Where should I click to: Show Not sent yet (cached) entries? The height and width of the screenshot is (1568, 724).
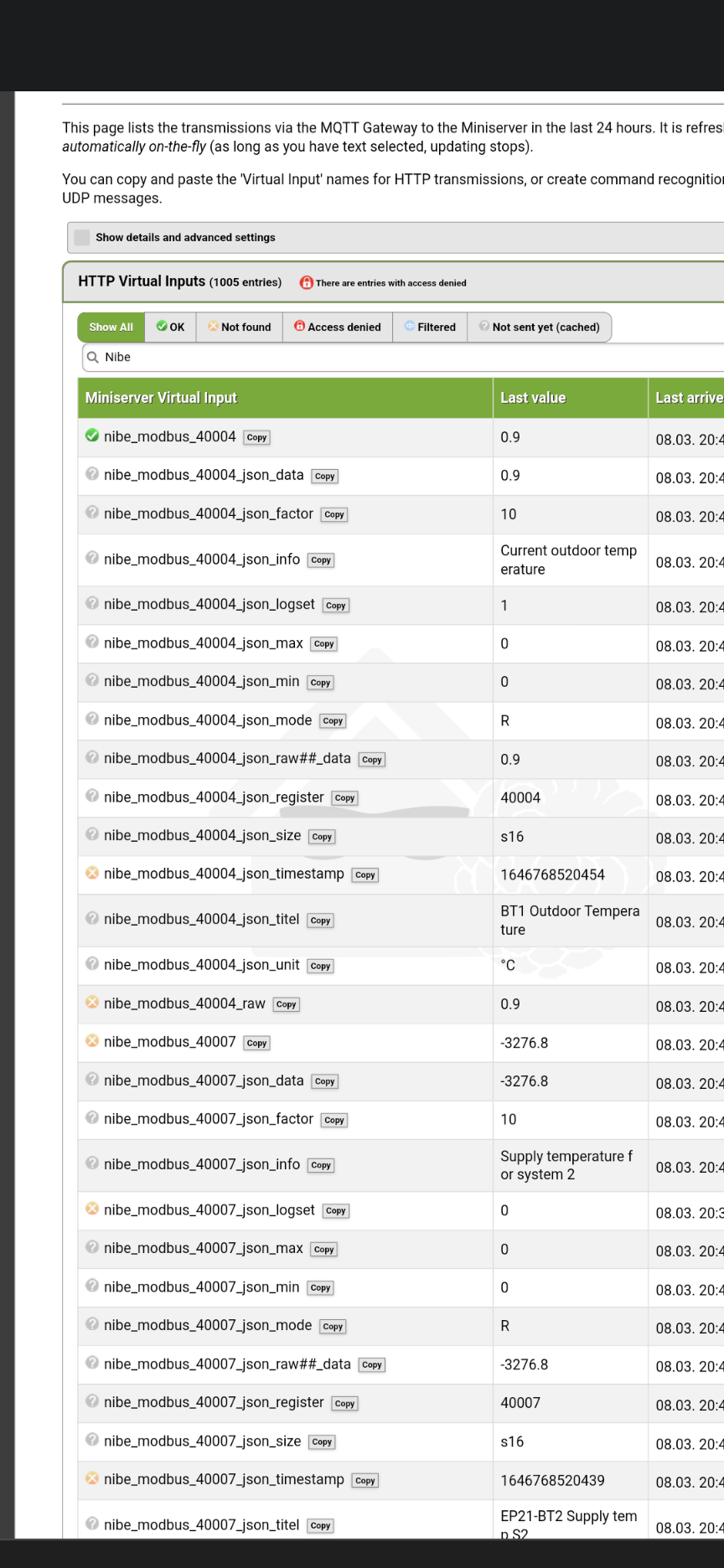click(540, 328)
